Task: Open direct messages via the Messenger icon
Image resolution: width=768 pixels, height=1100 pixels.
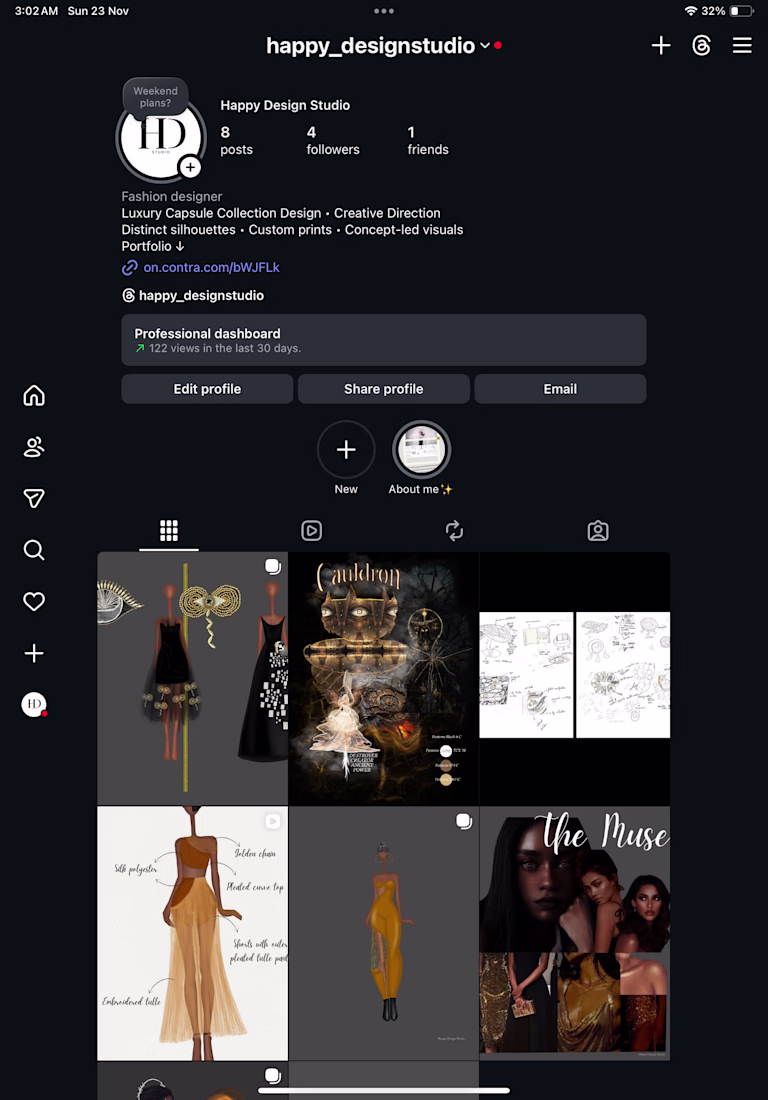Action: tap(33, 498)
